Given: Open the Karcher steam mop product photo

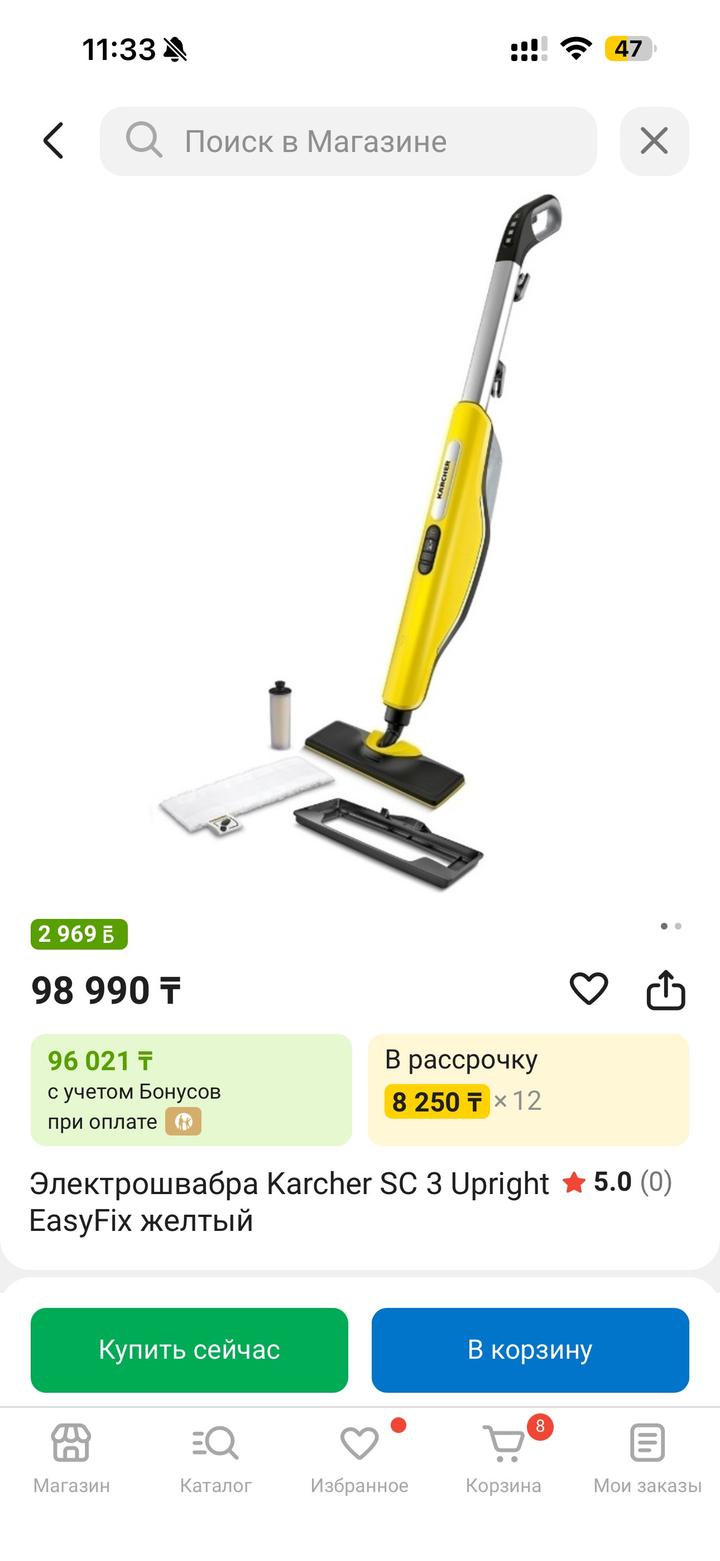Looking at the screenshot, I should coord(360,540).
